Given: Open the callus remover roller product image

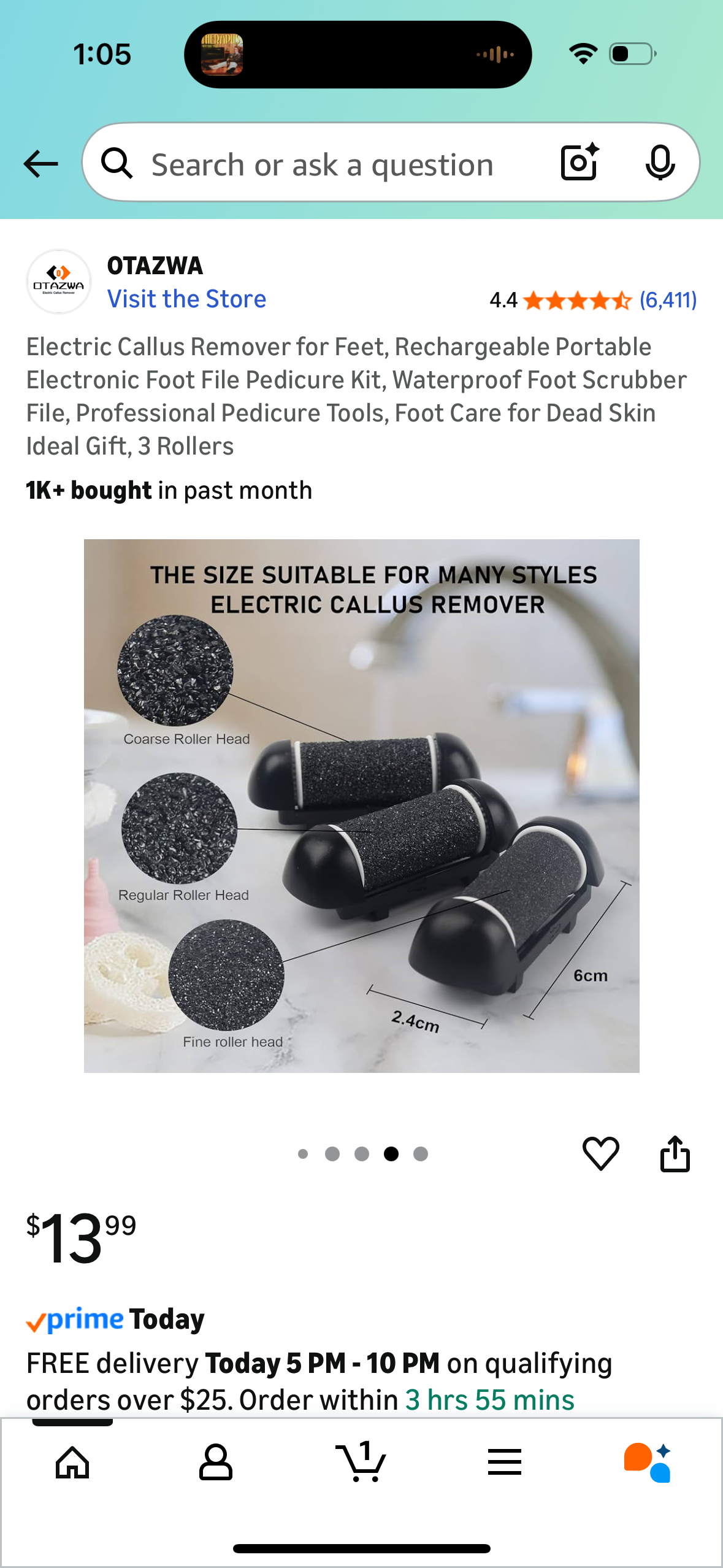Looking at the screenshot, I should click(361, 805).
